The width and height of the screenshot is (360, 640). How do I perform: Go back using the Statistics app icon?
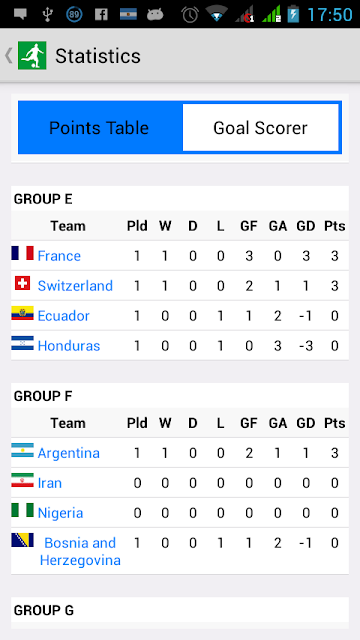pos(32,55)
